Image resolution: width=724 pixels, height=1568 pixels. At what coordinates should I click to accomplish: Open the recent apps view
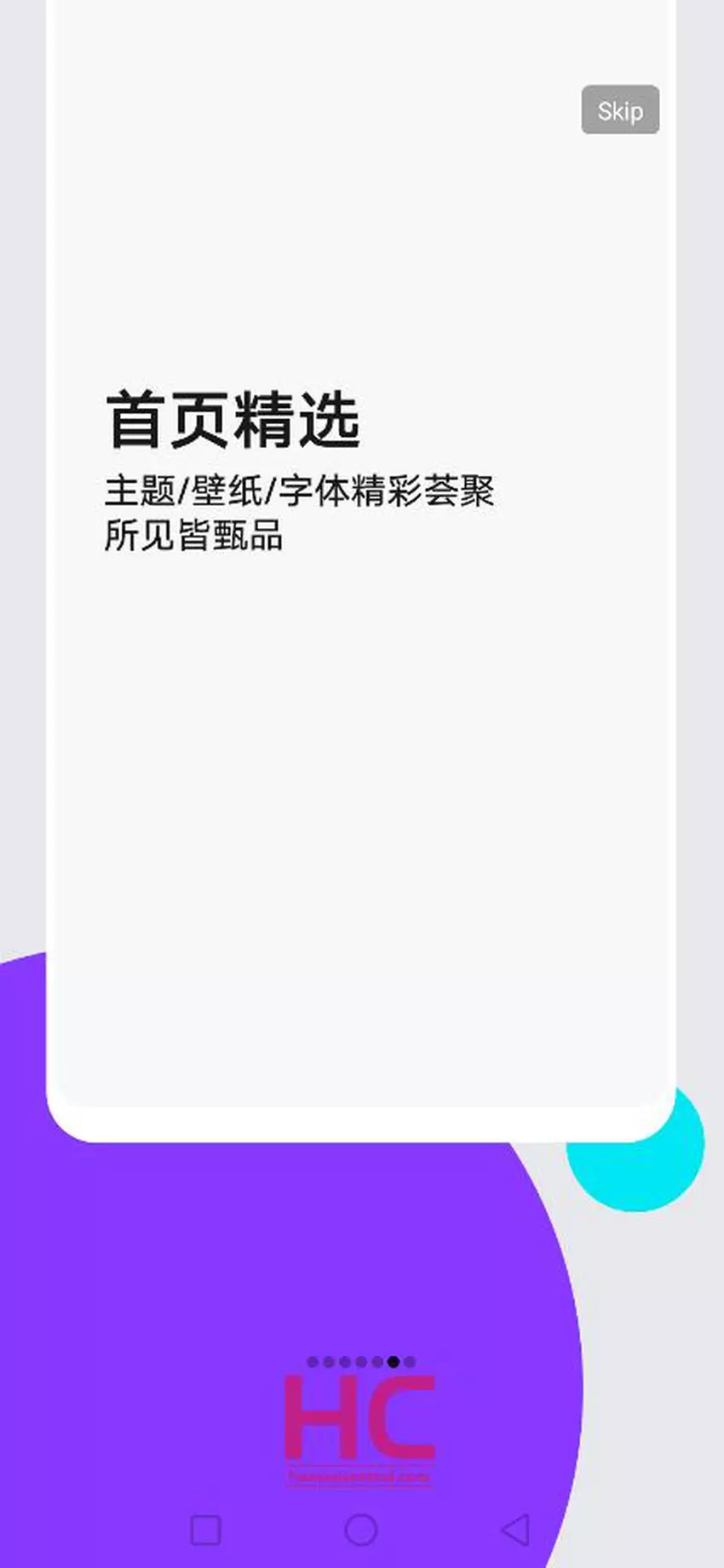205,1530
